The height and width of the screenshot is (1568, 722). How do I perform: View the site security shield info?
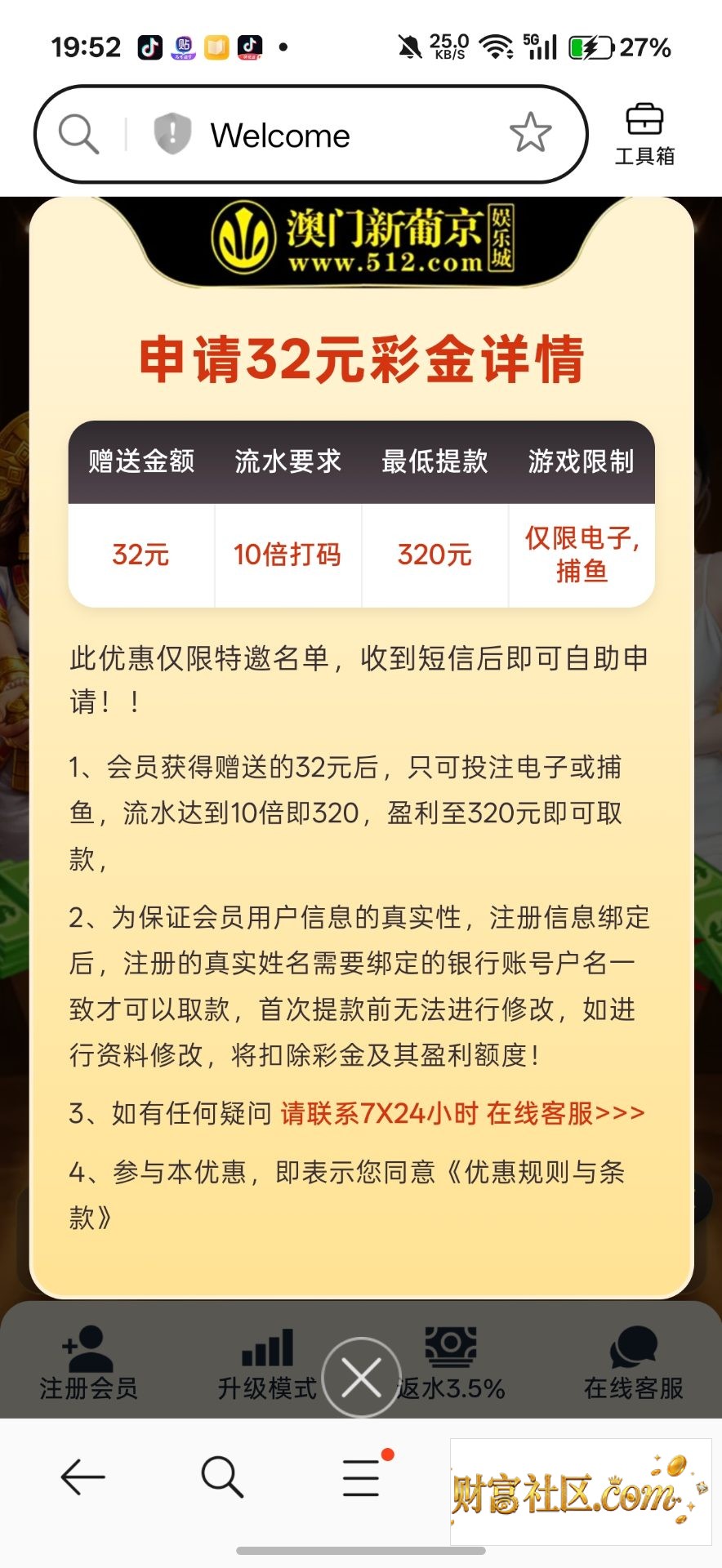[172, 134]
